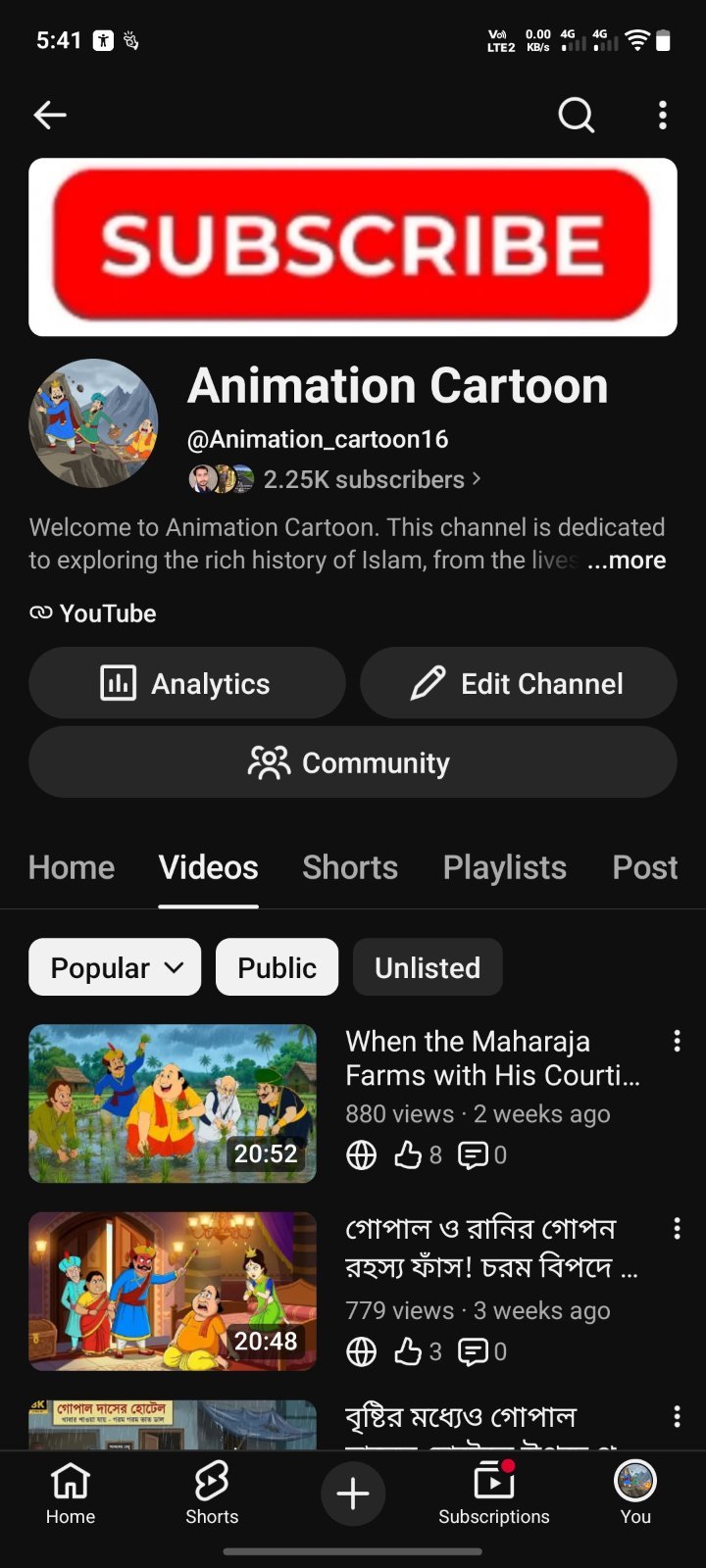
Task: Open the Popular sort dropdown
Action: click(116, 967)
